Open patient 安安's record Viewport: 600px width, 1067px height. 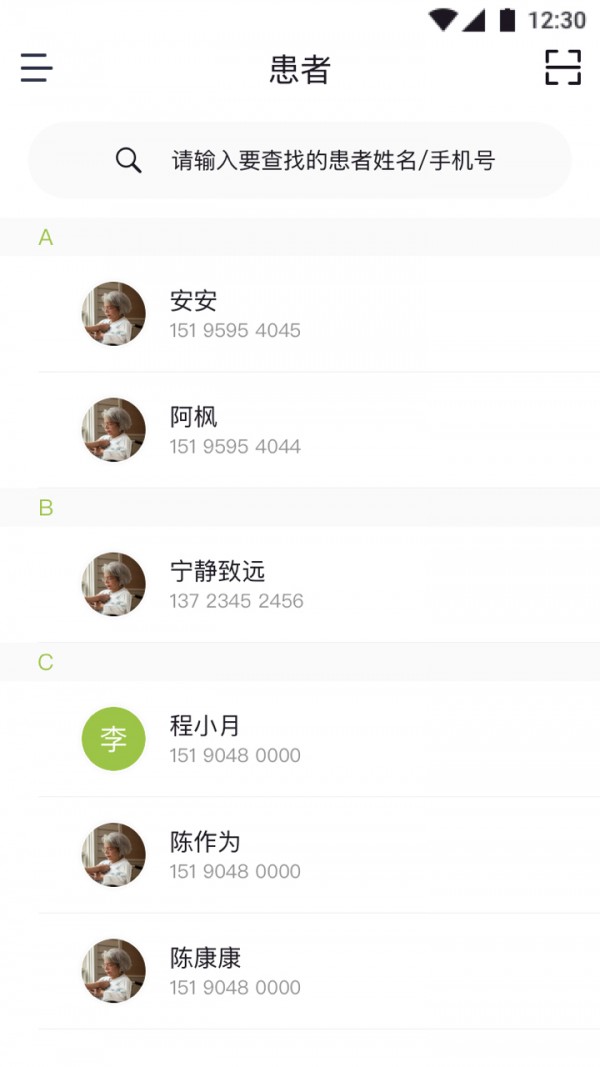coord(300,314)
